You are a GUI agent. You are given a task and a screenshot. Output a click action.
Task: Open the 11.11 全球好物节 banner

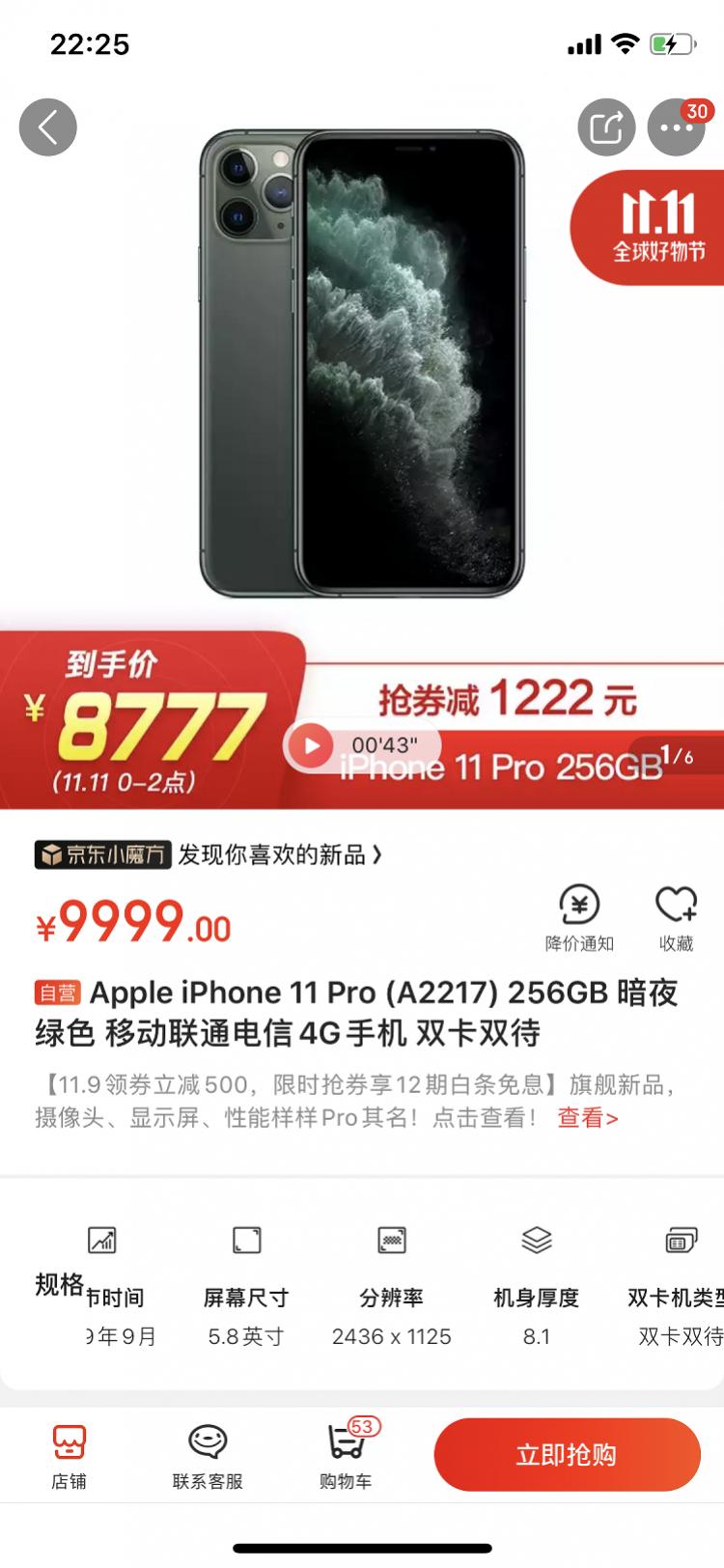point(649,228)
